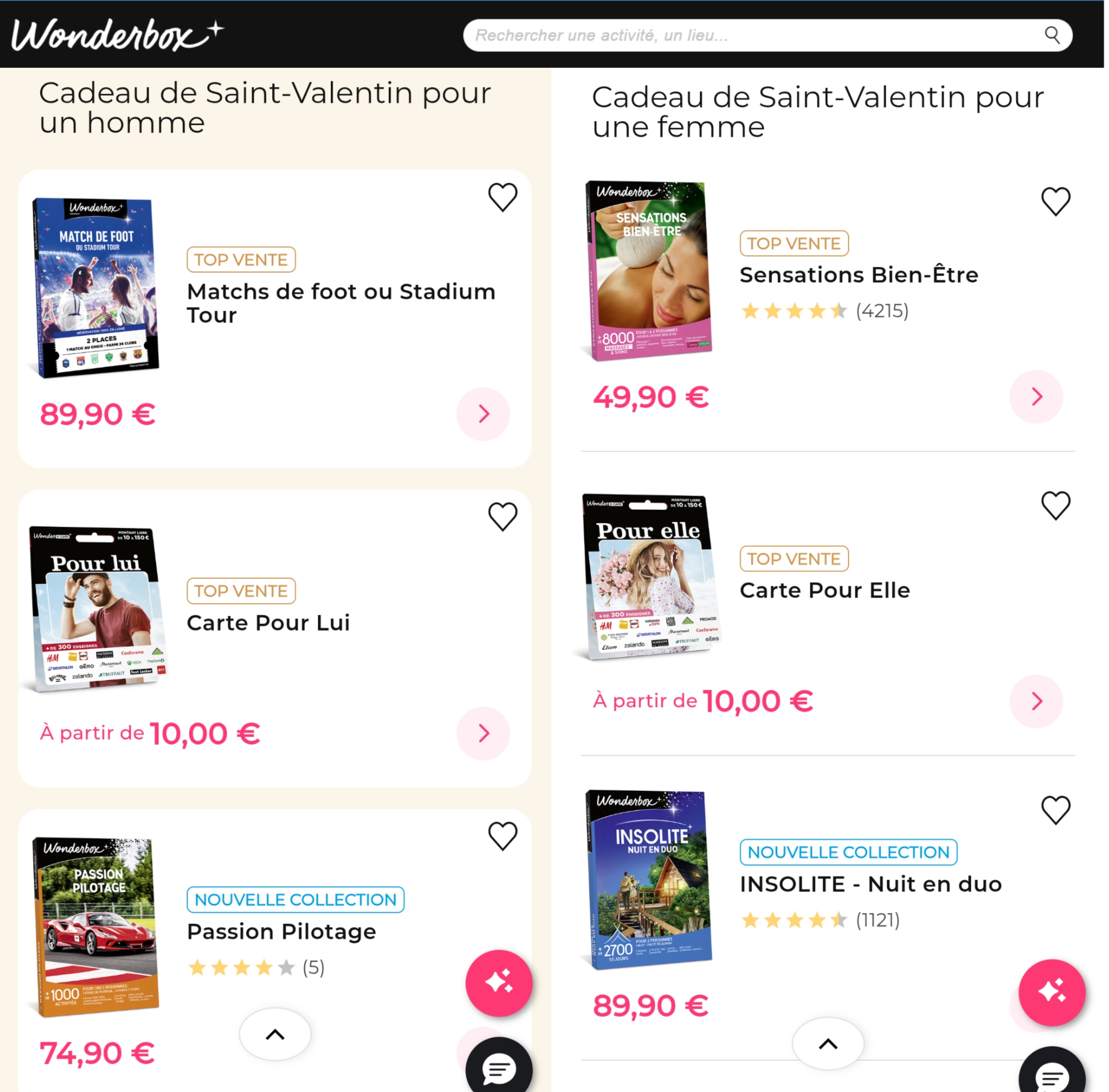Add Carte Pour Elle to wishlist
1109x1092 pixels.
(1056, 505)
